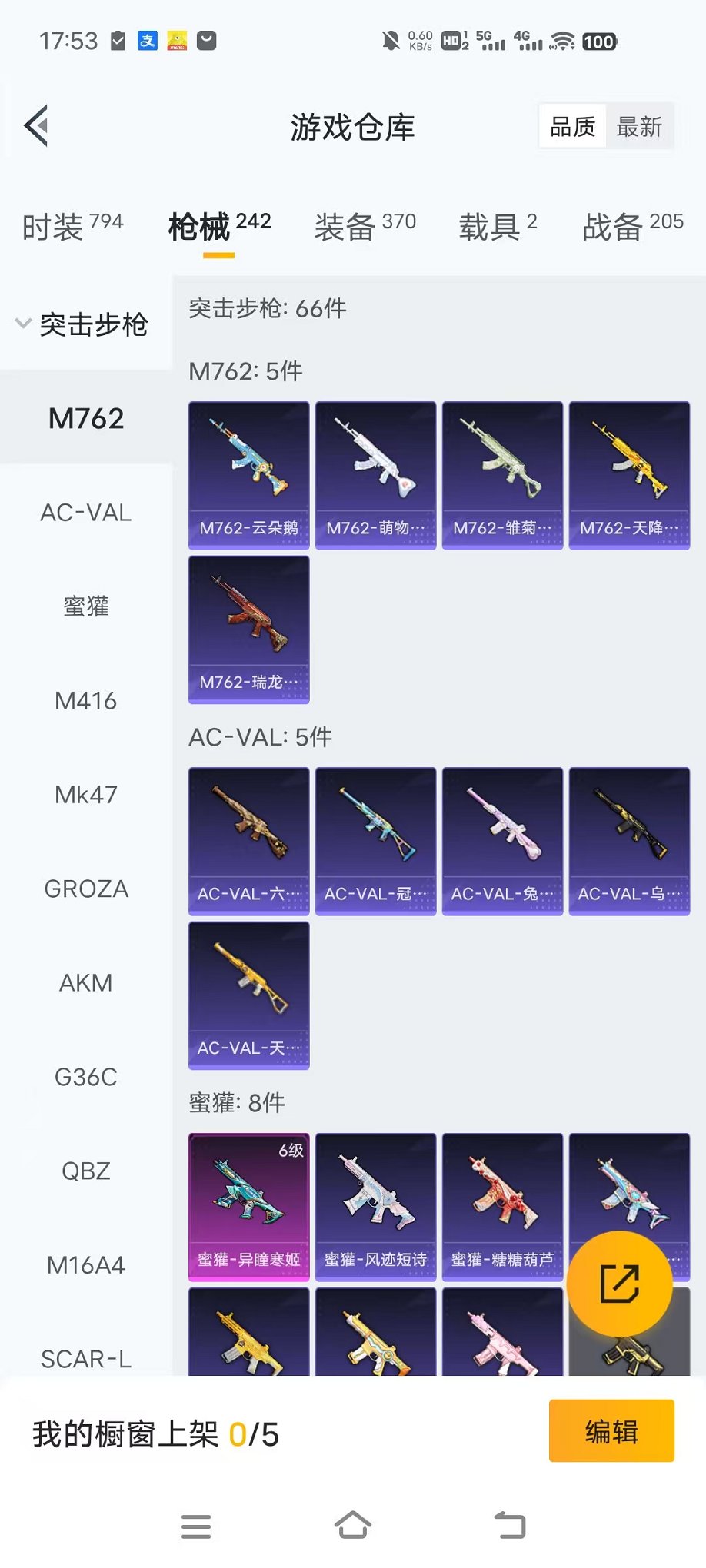Tap the hamburger menu in bottom navigation
706x1568 pixels.
click(x=196, y=1526)
